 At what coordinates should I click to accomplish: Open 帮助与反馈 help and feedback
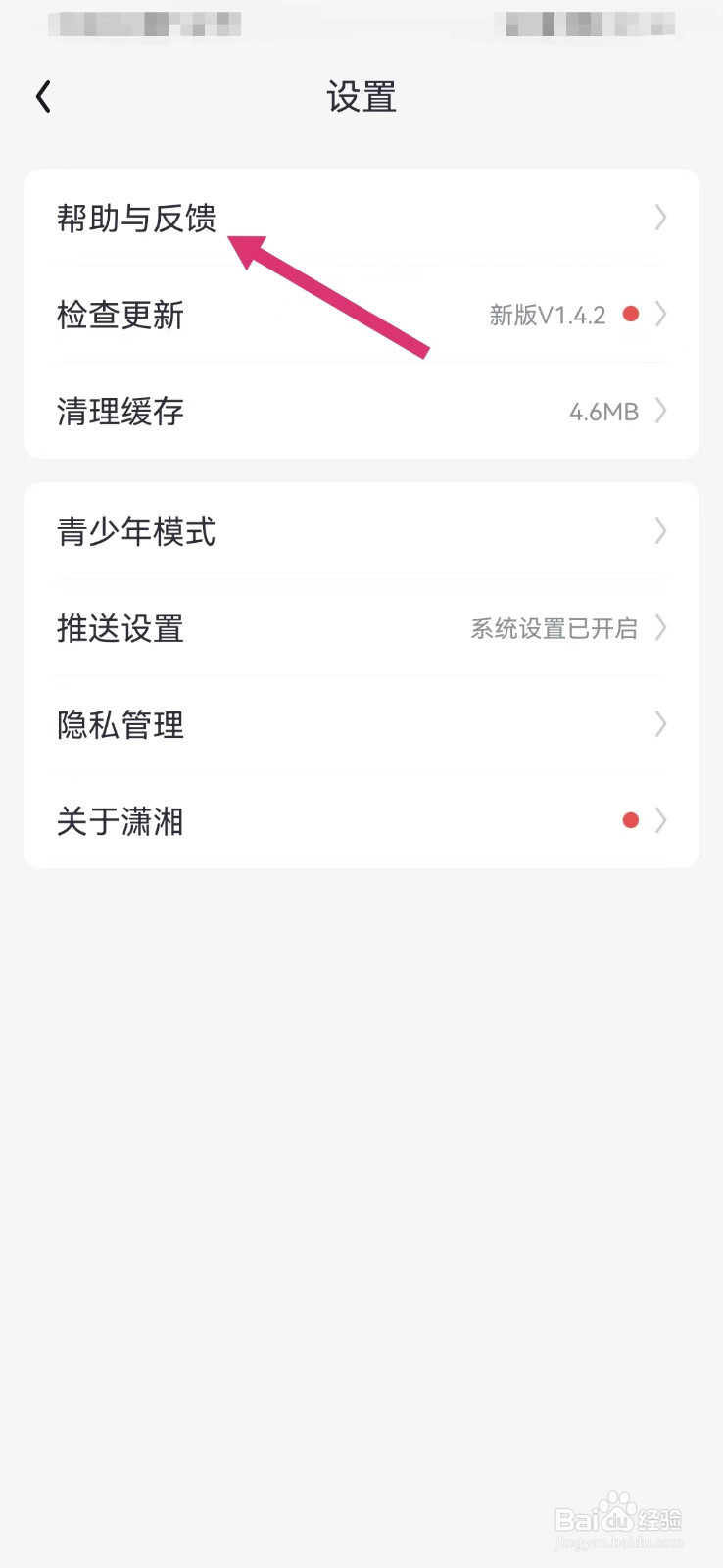click(361, 218)
